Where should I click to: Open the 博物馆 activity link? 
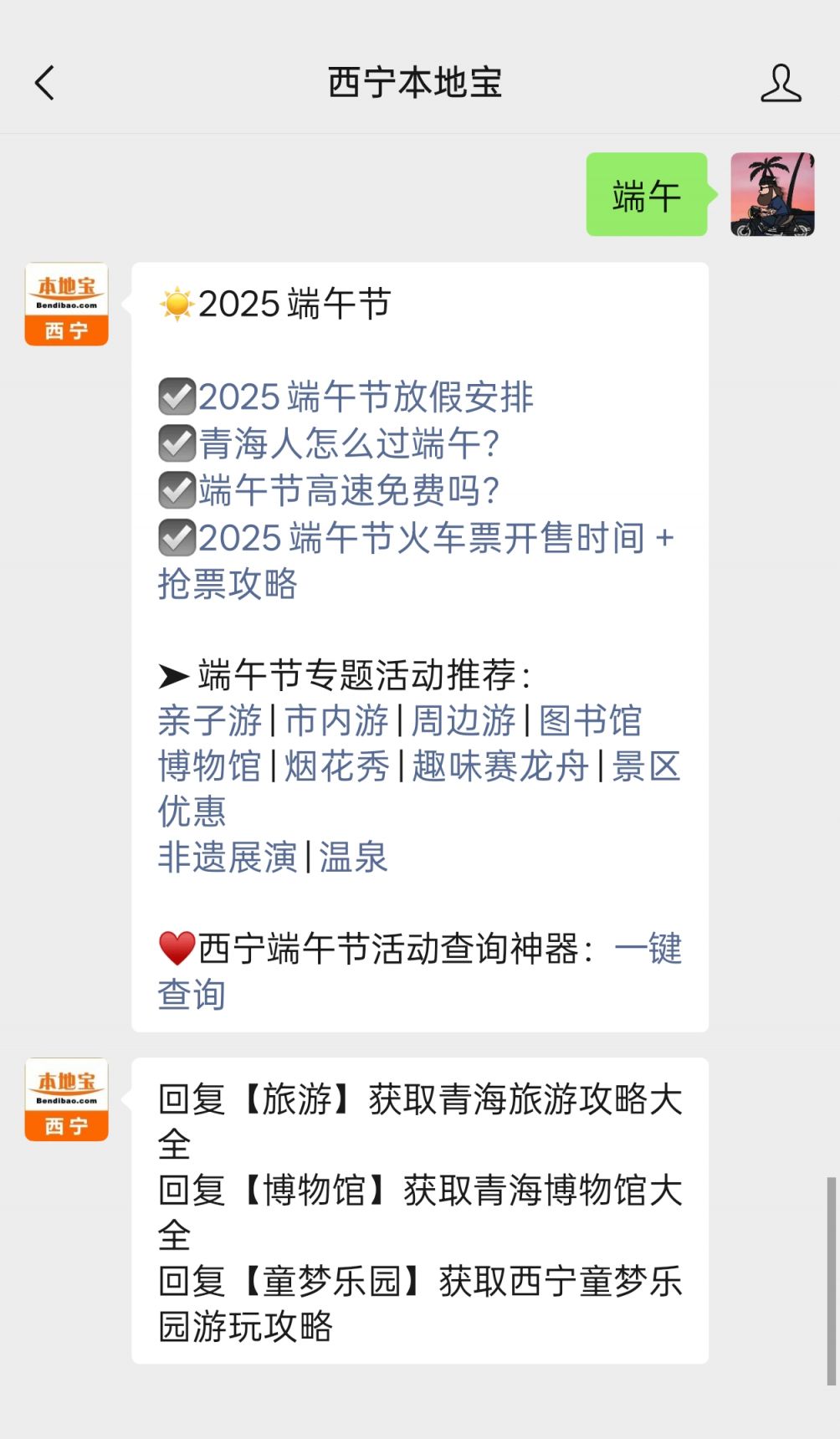click(x=210, y=766)
